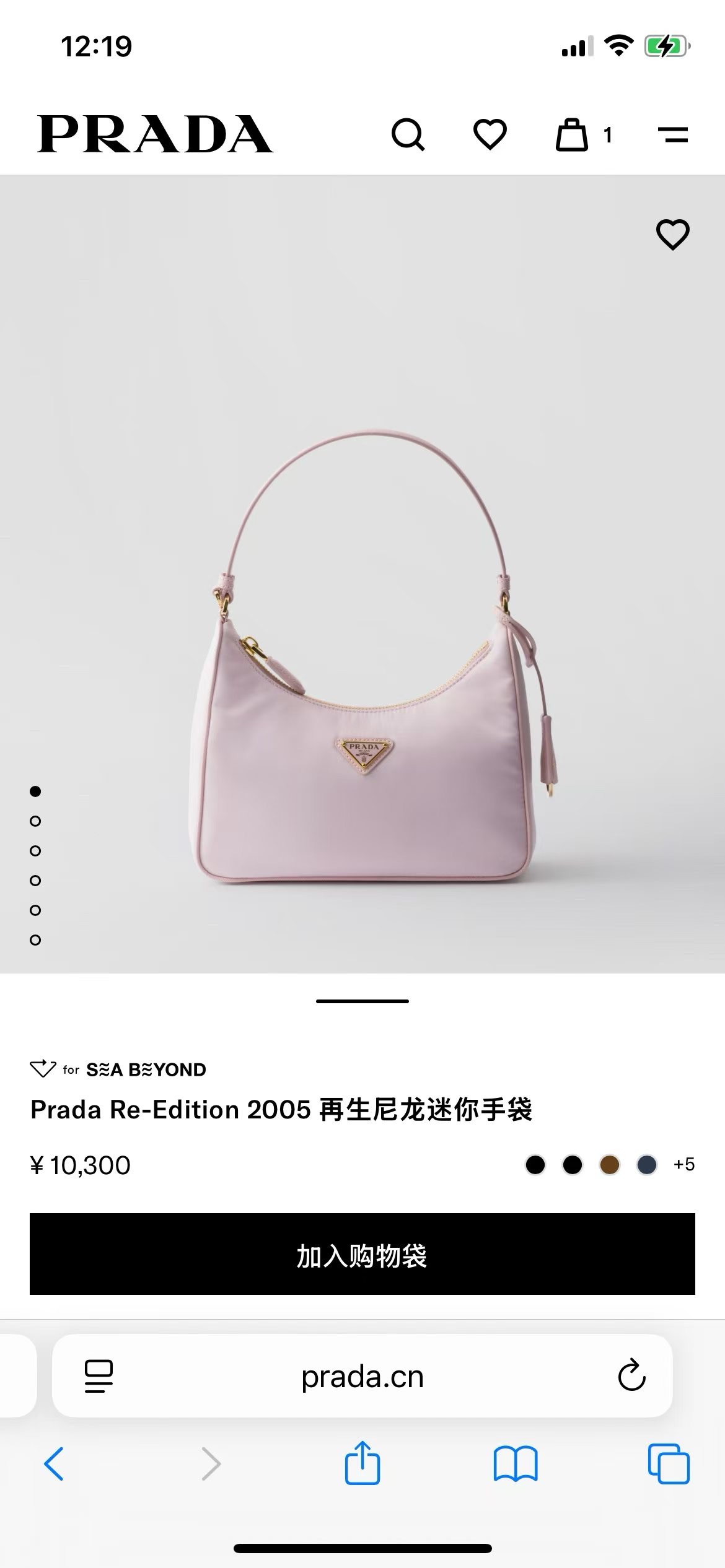Open Safari tabs overview
Screen dimensions: 725x1568
point(668,1464)
